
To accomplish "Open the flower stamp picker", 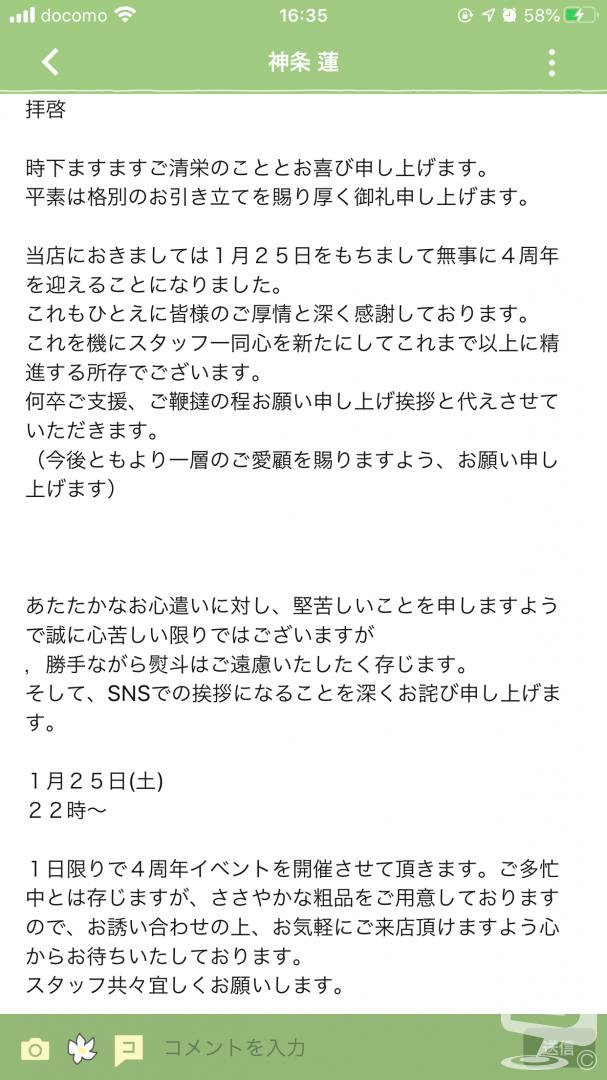I will pyautogui.click(x=82, y=1048).
